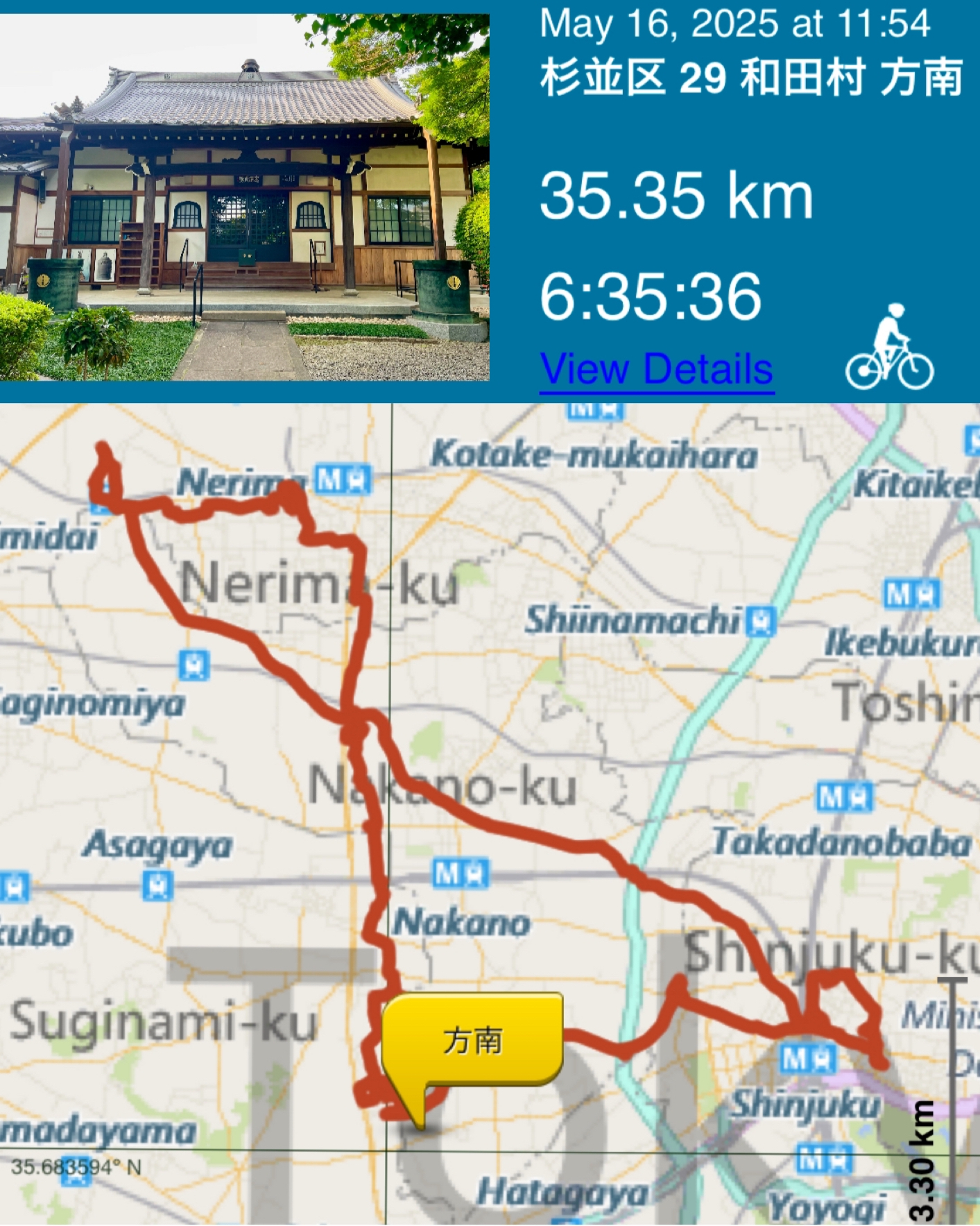
Task: Tap the yellow 方南 map callout
Action: click(472, 1040)
